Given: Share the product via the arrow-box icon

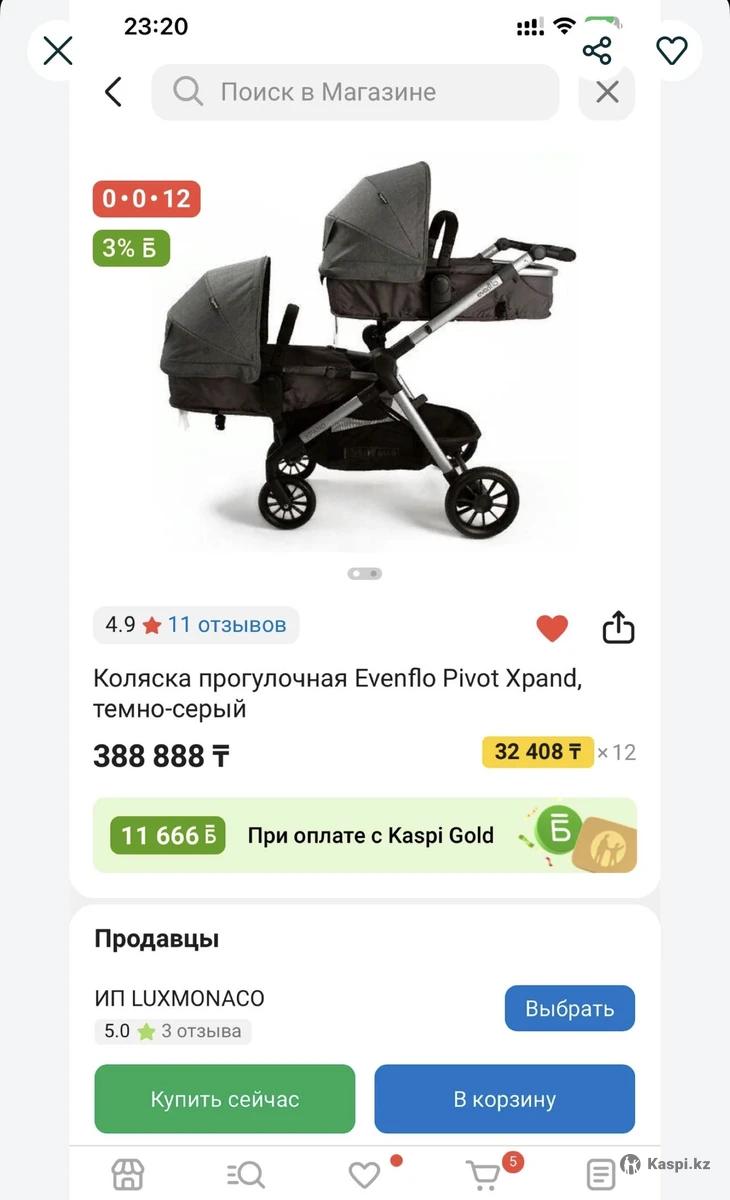Looking at the screenshot, I should point(619,628).
